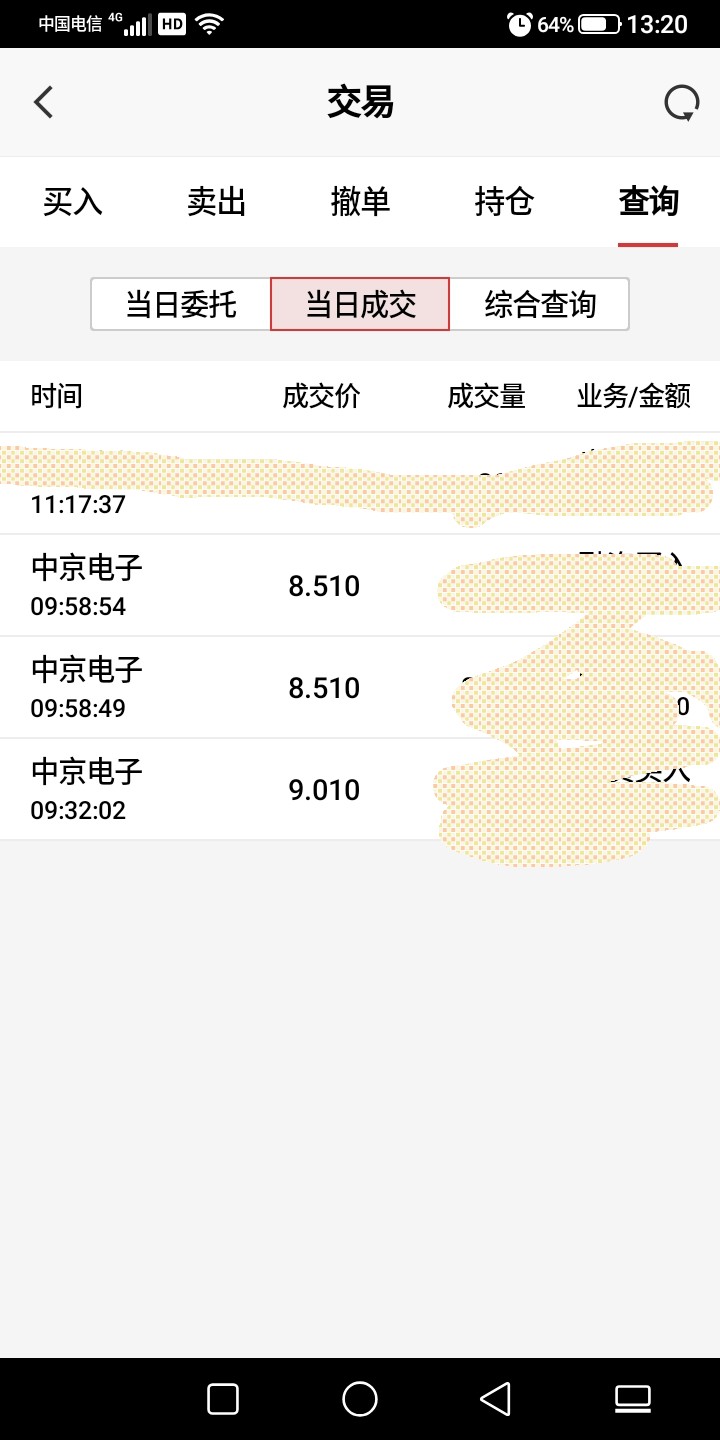Refresh the trade records
The image size is (720, 1440).
click(681, 102)
